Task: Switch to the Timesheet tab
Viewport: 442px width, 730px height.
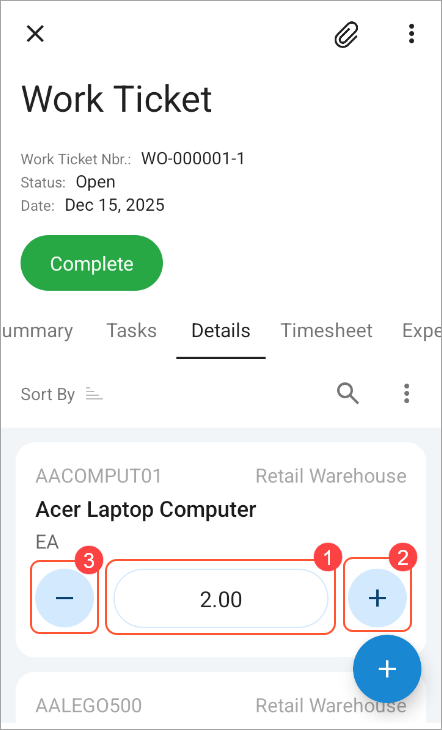Action: point(326,331)
